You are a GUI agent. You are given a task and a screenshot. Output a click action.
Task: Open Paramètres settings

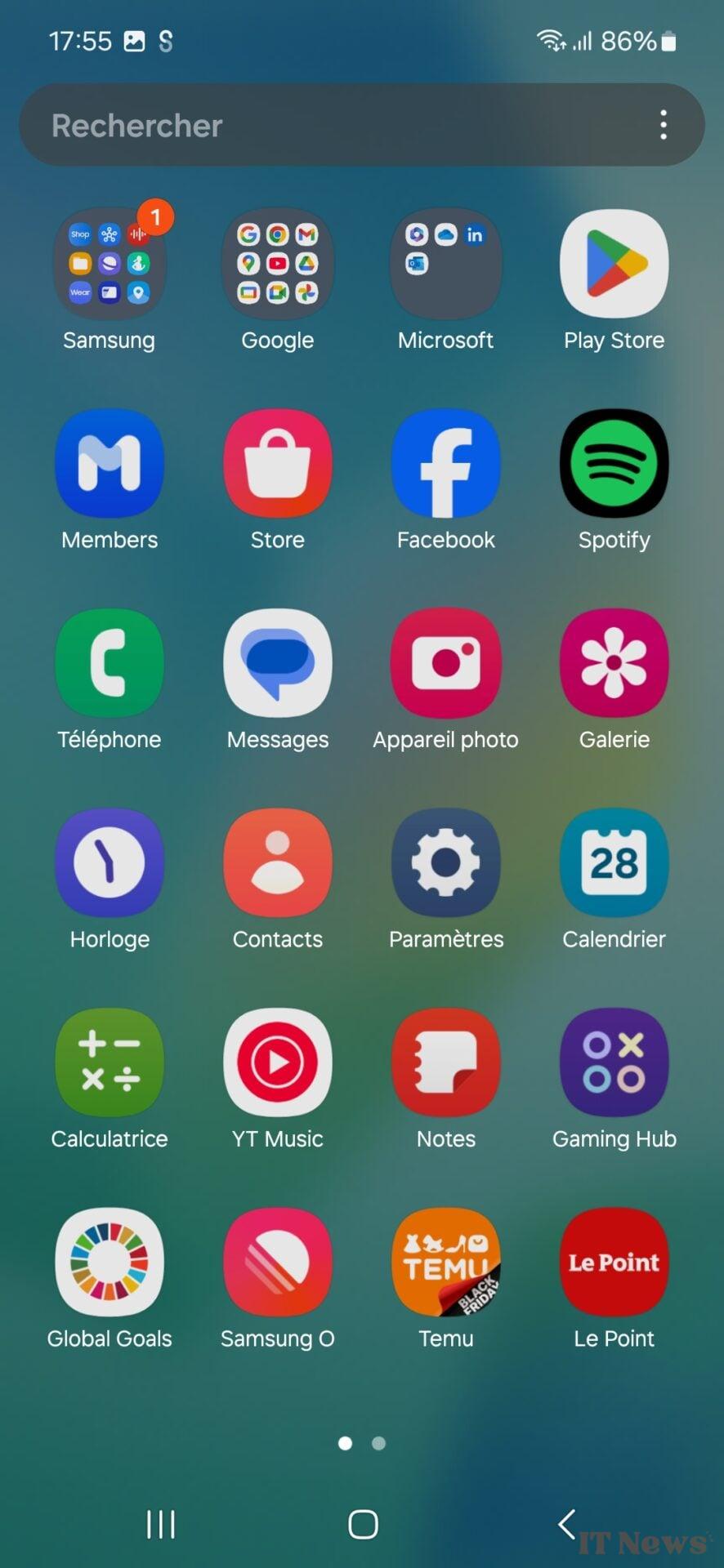coord(445,862)
